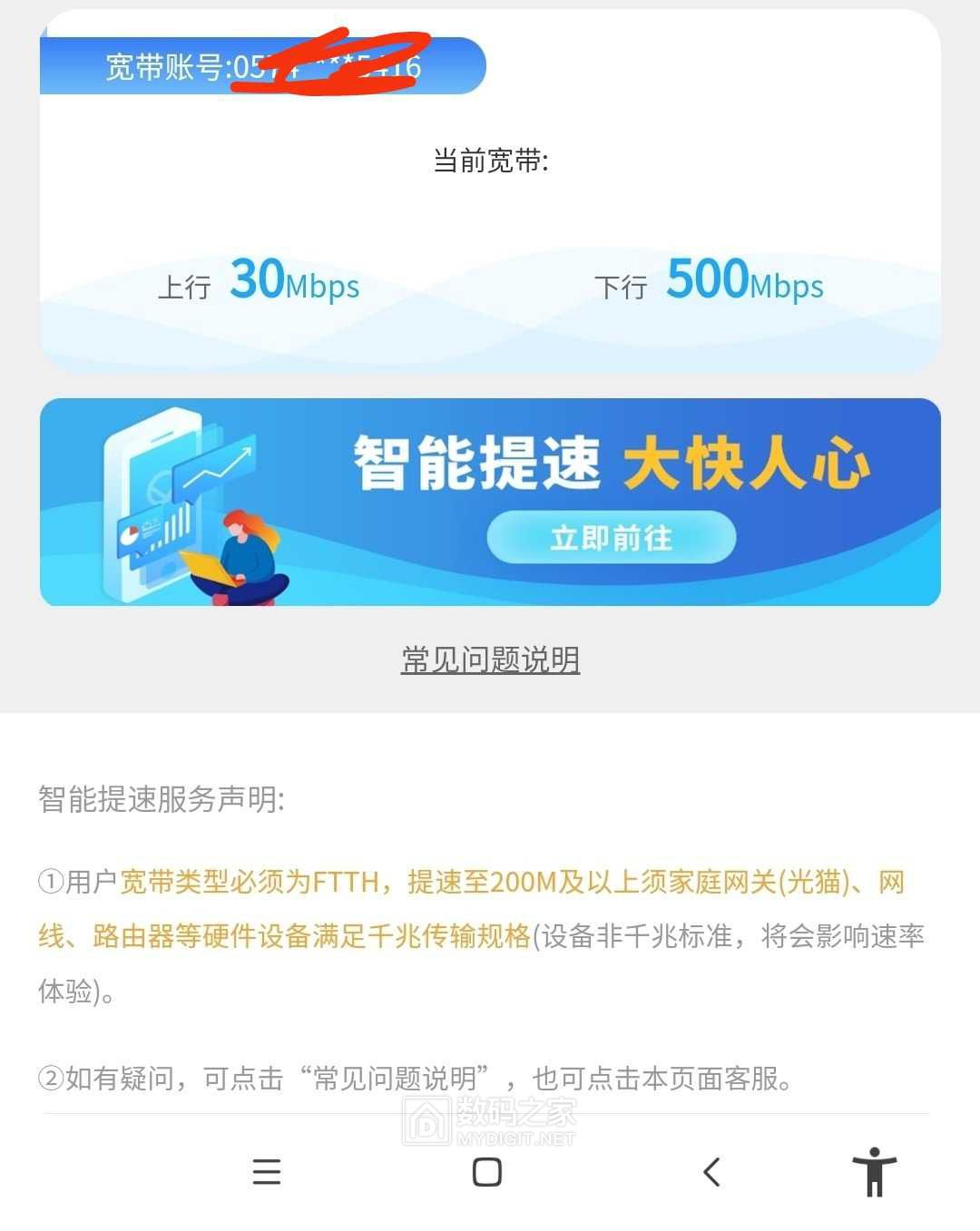Viewport: 980px width, 1231px height.
Task: Go back using the navigation arrow
Action: 711,1171
